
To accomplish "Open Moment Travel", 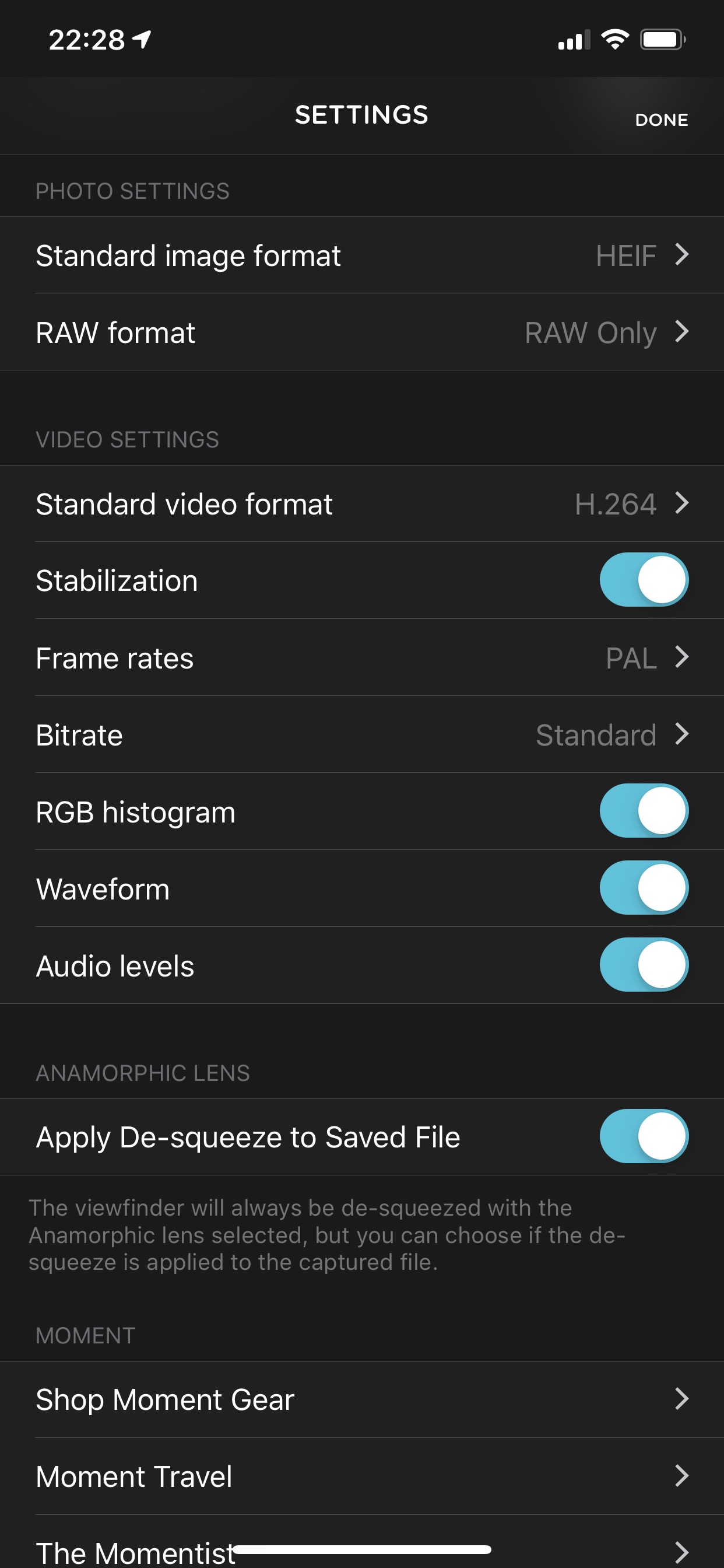I will point(362,1476).
